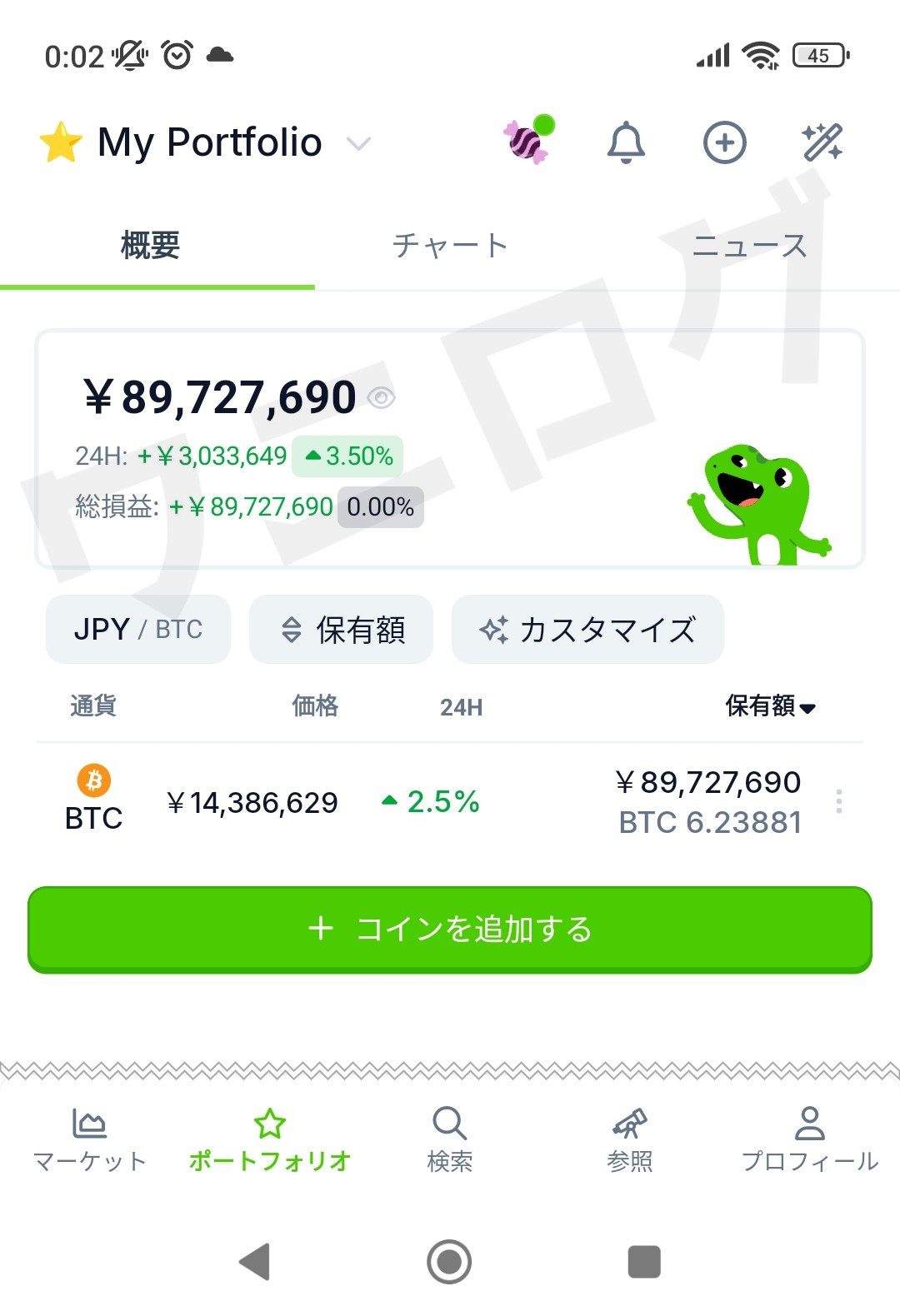Tap コインを追加する button

[450, 929]
